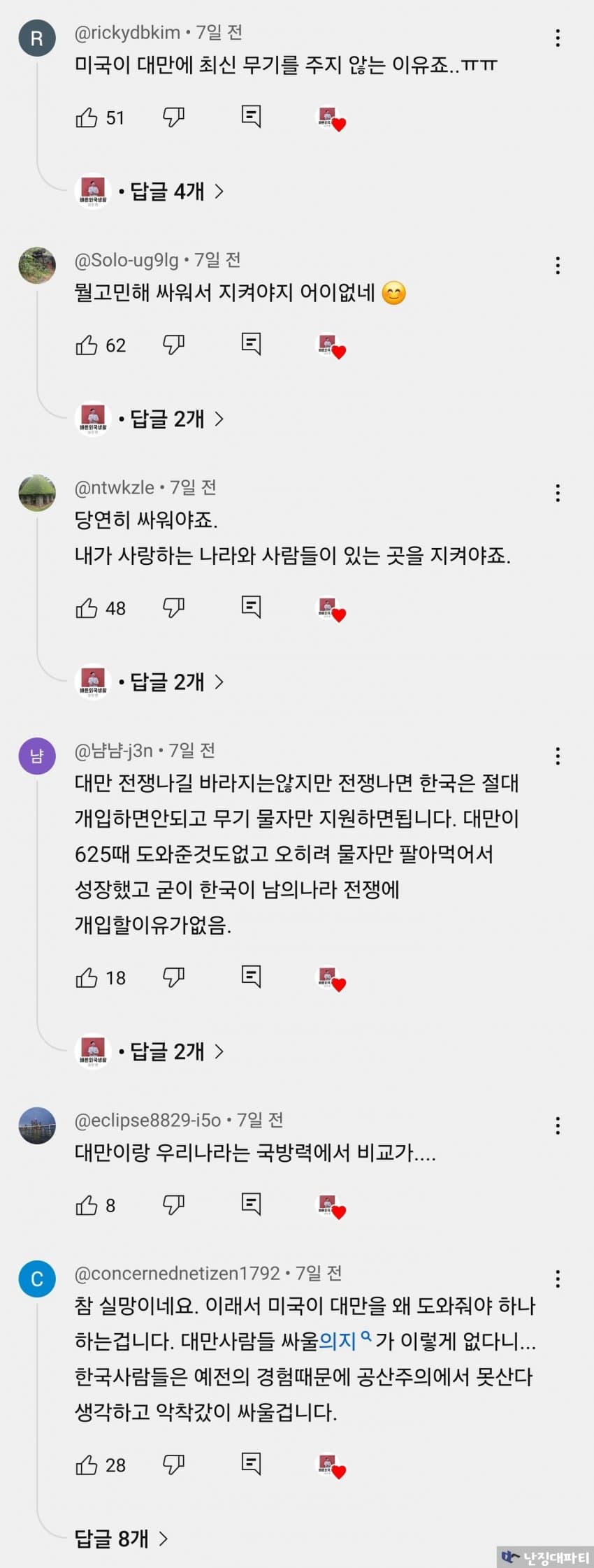Viewport: 594px width, 1568px height.
Task: Reply to @eclipse8829-i5o's comment
Action: [x=251, y=1204]
